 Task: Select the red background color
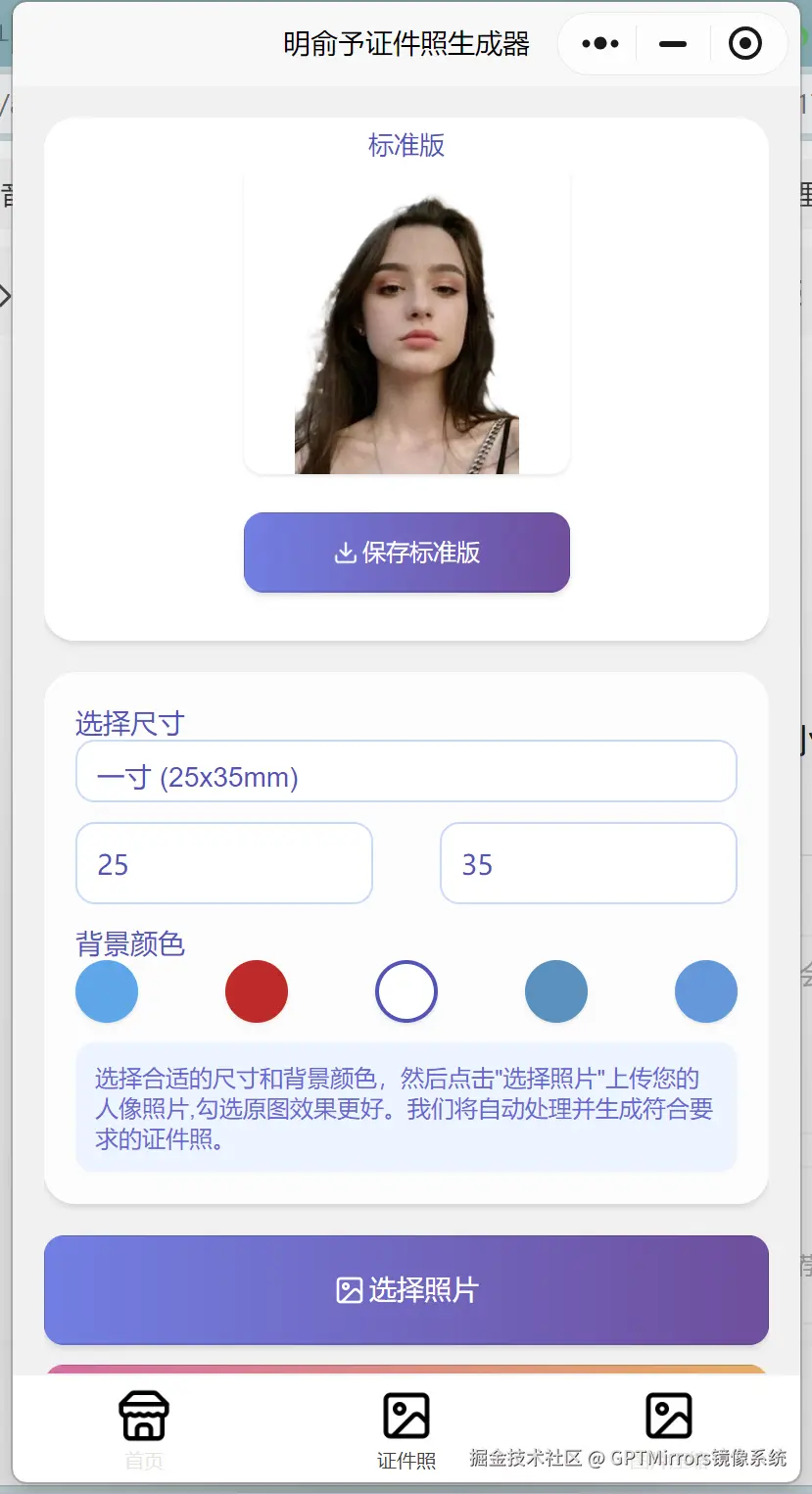(257, 991)
